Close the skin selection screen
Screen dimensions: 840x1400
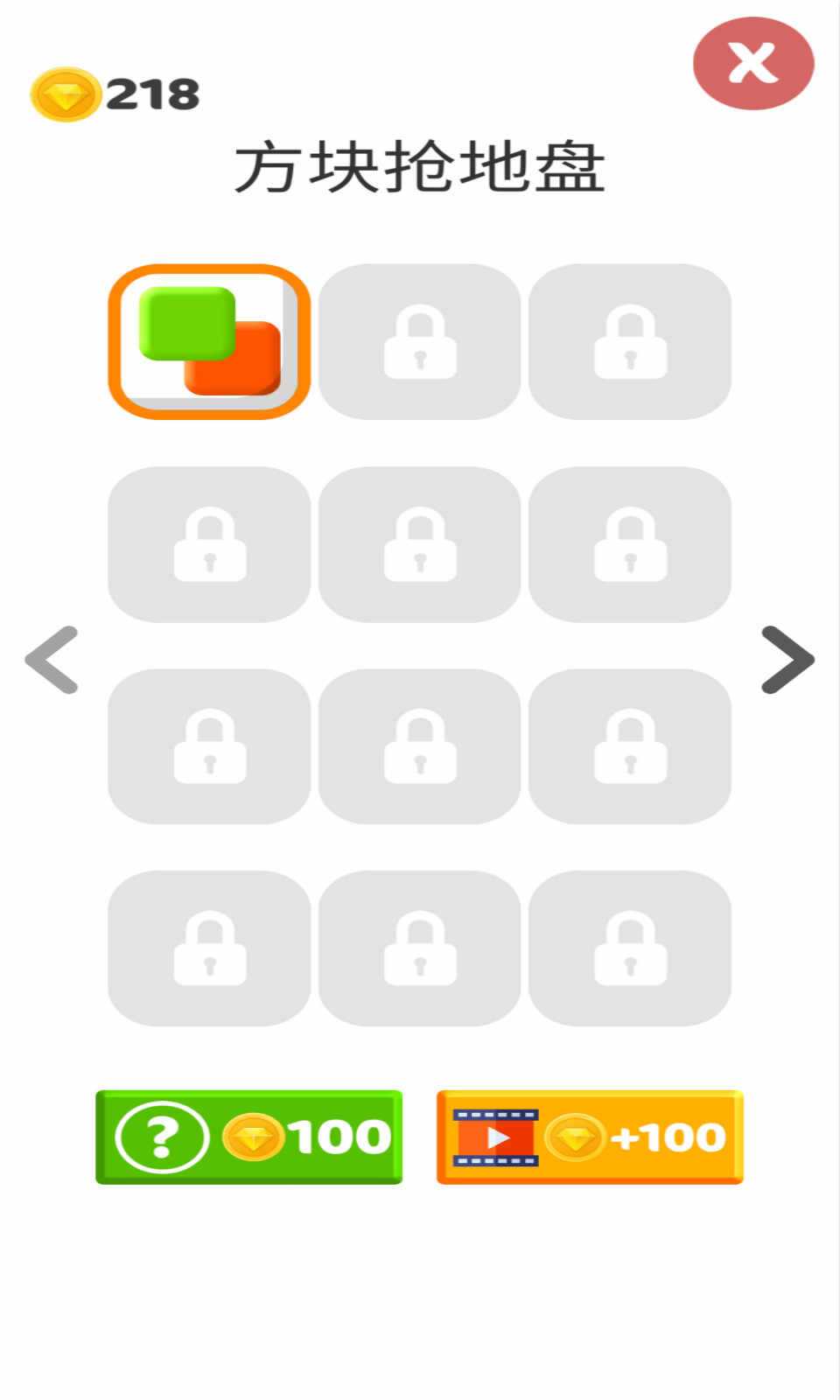coord(753,64)
